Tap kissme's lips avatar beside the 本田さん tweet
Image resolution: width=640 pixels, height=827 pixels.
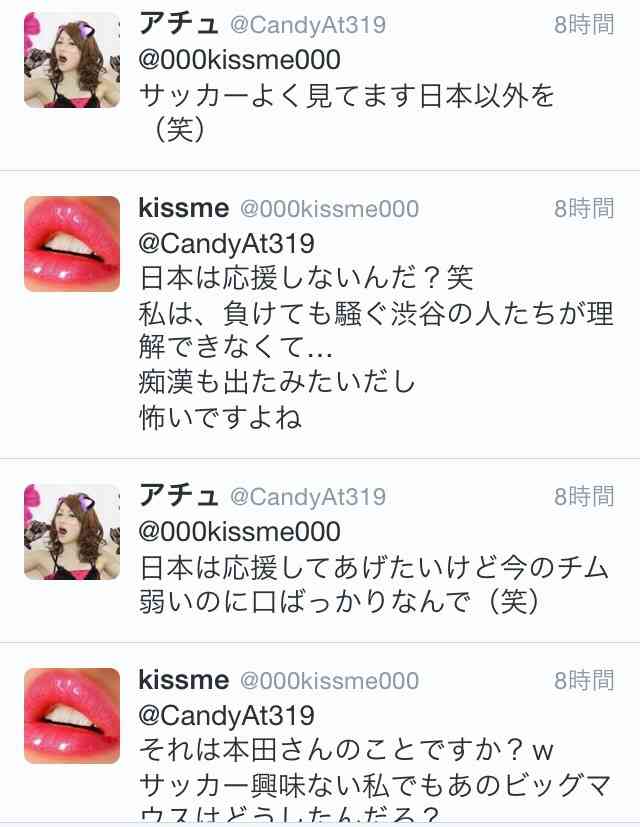coord(72,716)
